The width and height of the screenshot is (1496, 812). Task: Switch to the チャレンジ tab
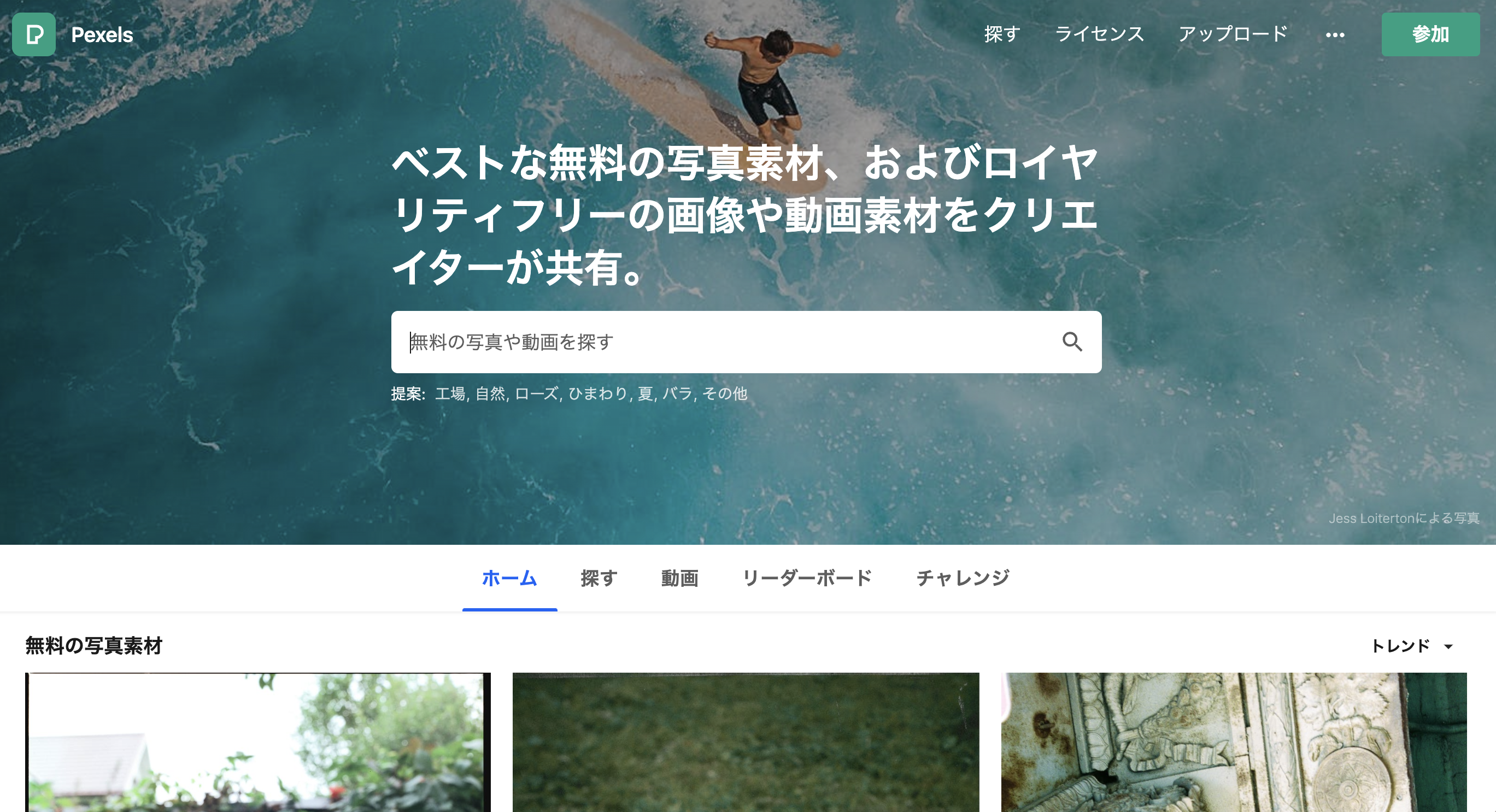coord(963,578)
